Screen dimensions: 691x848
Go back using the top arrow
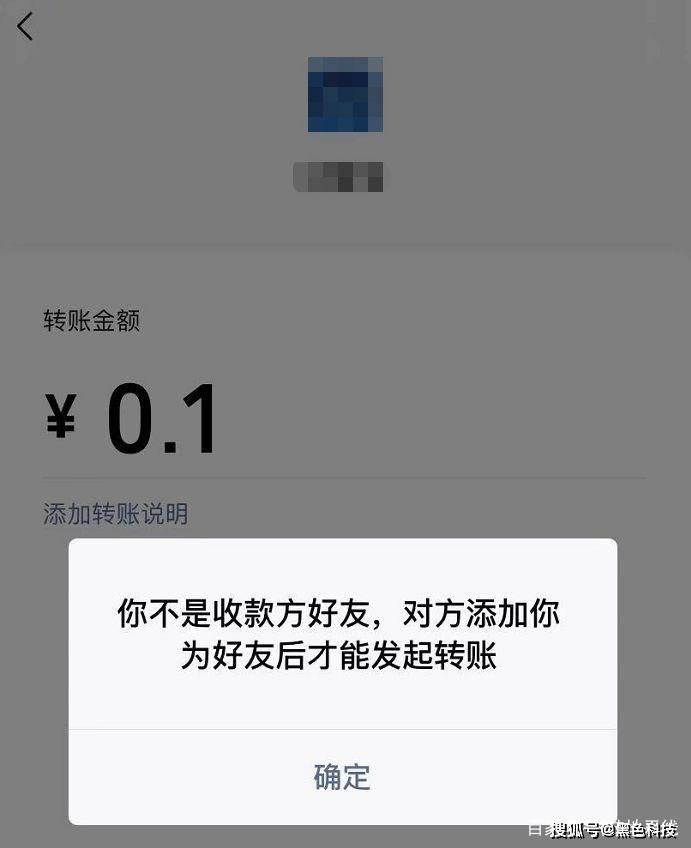point(25,27)
